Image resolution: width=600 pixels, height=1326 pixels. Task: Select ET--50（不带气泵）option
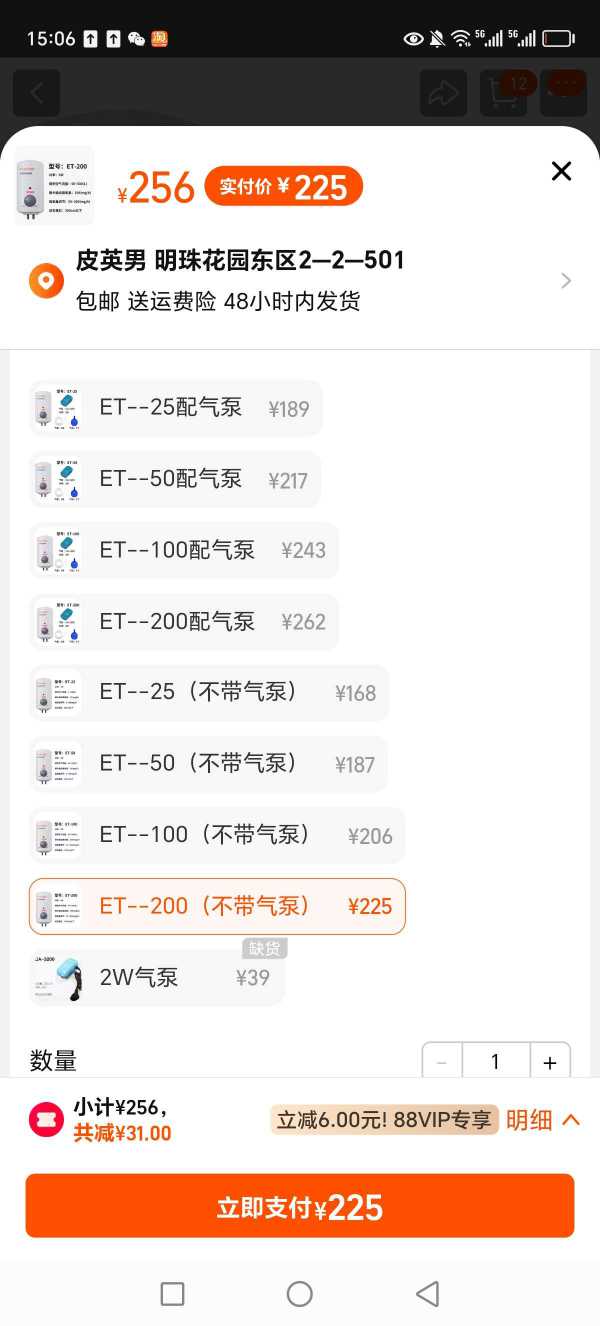208,764
